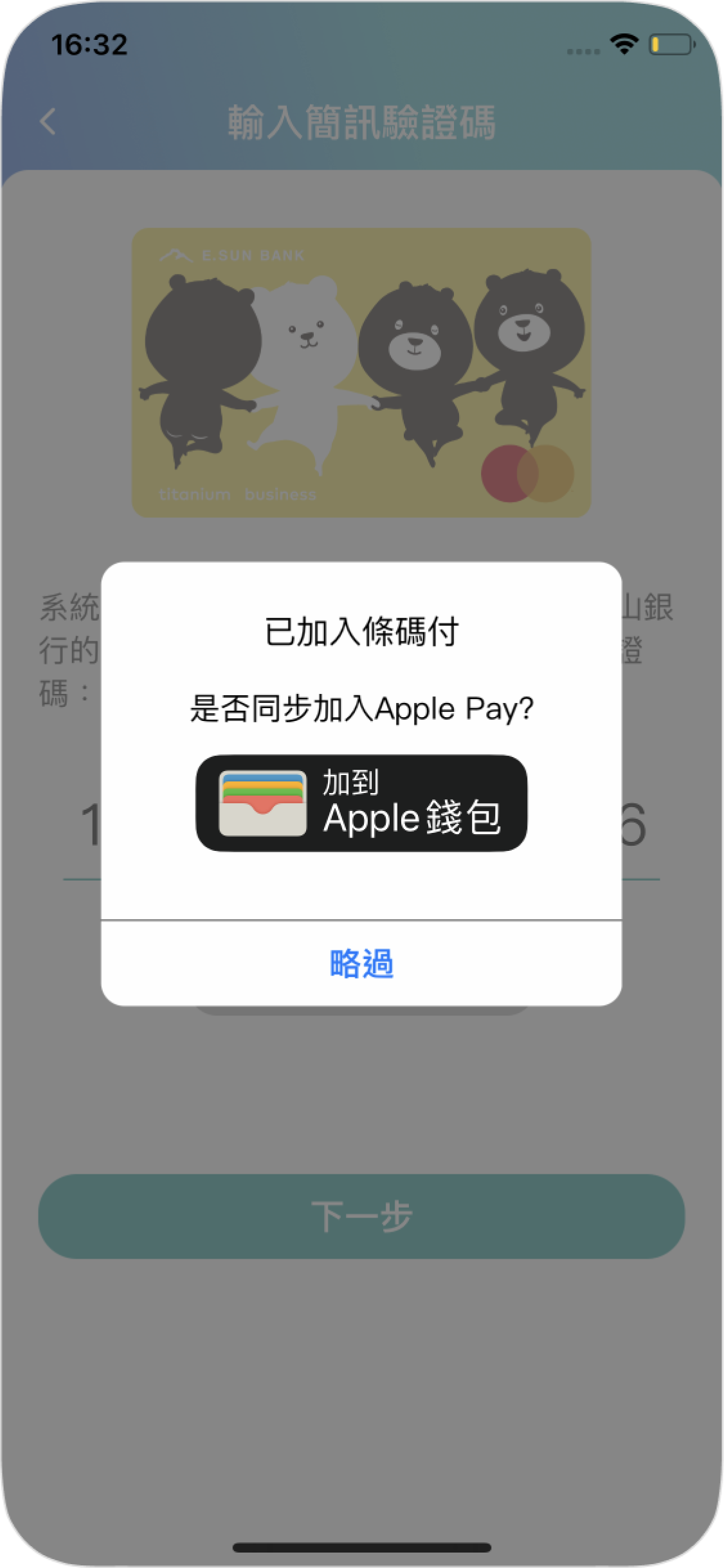Tap 略過 to skip Apple Pay
Image resolution: width=724 pixels, height=1568 pixels.
[x=361, y=963]
